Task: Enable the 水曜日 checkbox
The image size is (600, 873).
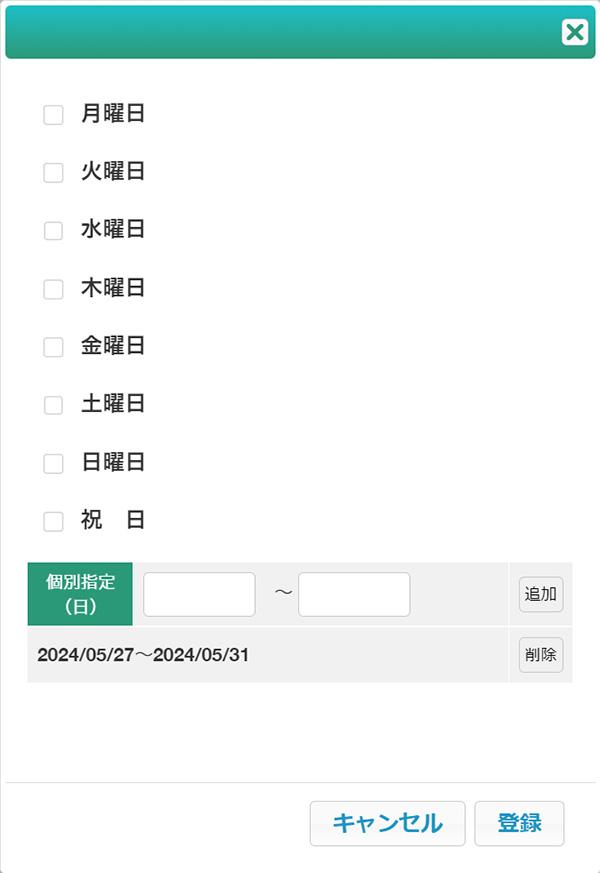Action: (53, 231)
